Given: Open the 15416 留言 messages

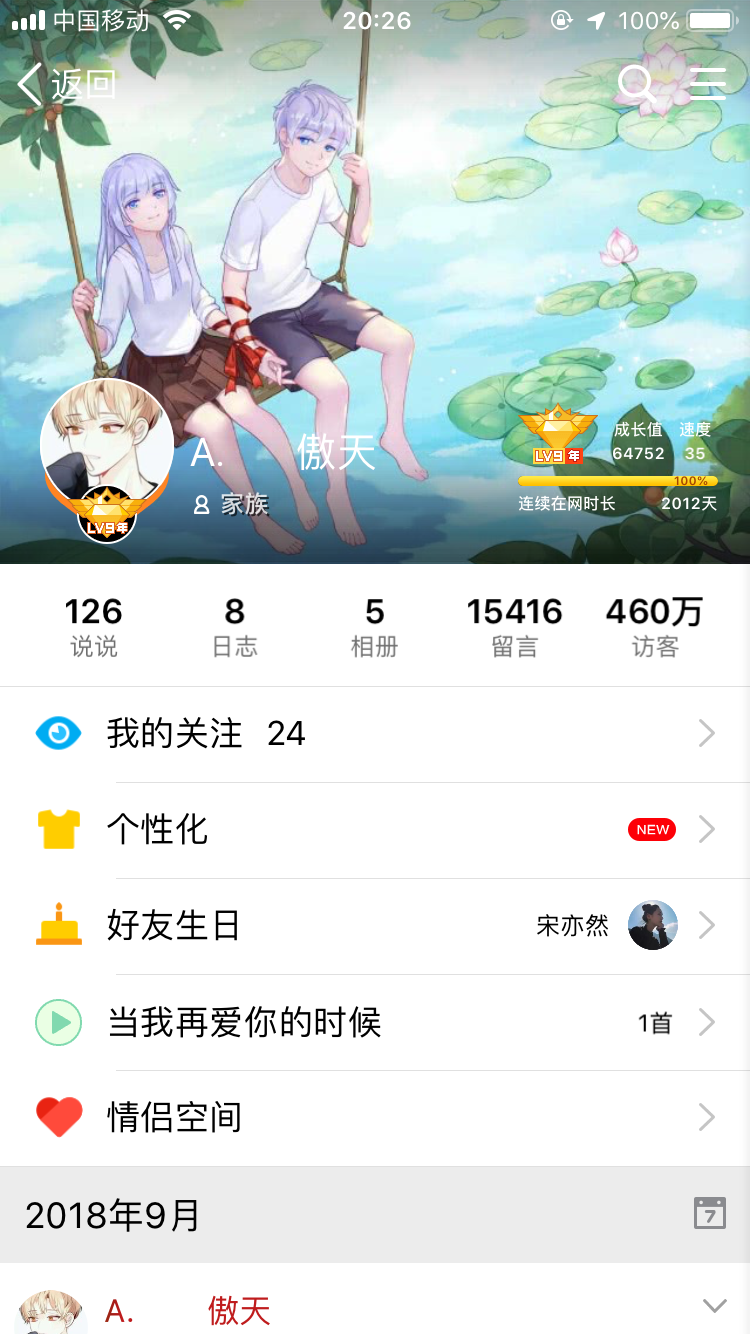Looking at the screenshot, I should point(514,626).
